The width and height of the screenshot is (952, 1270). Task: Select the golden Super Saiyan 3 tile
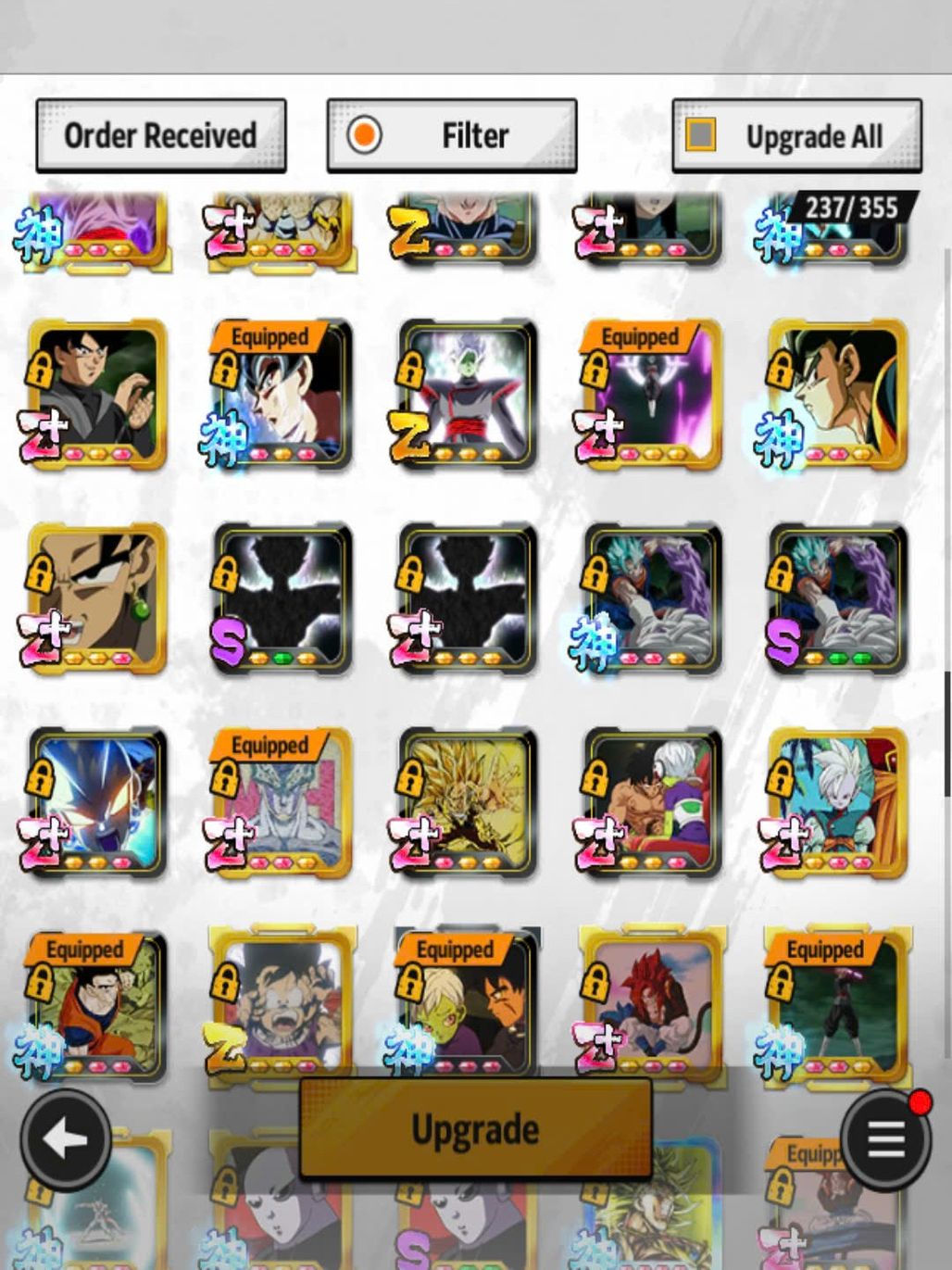click(x=468, y=802)
